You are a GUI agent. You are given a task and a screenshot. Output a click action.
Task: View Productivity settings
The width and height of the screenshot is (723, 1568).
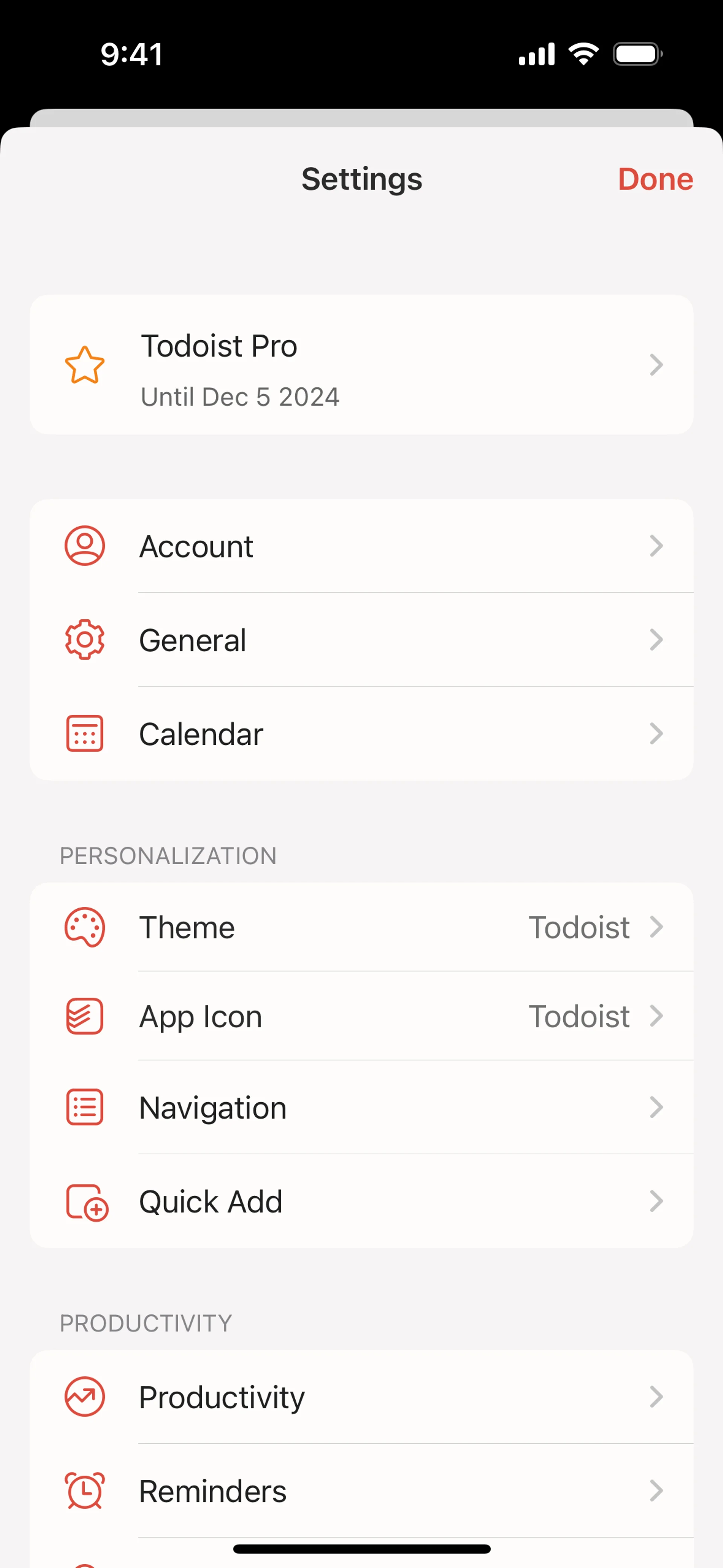[x=361, y=1397]
